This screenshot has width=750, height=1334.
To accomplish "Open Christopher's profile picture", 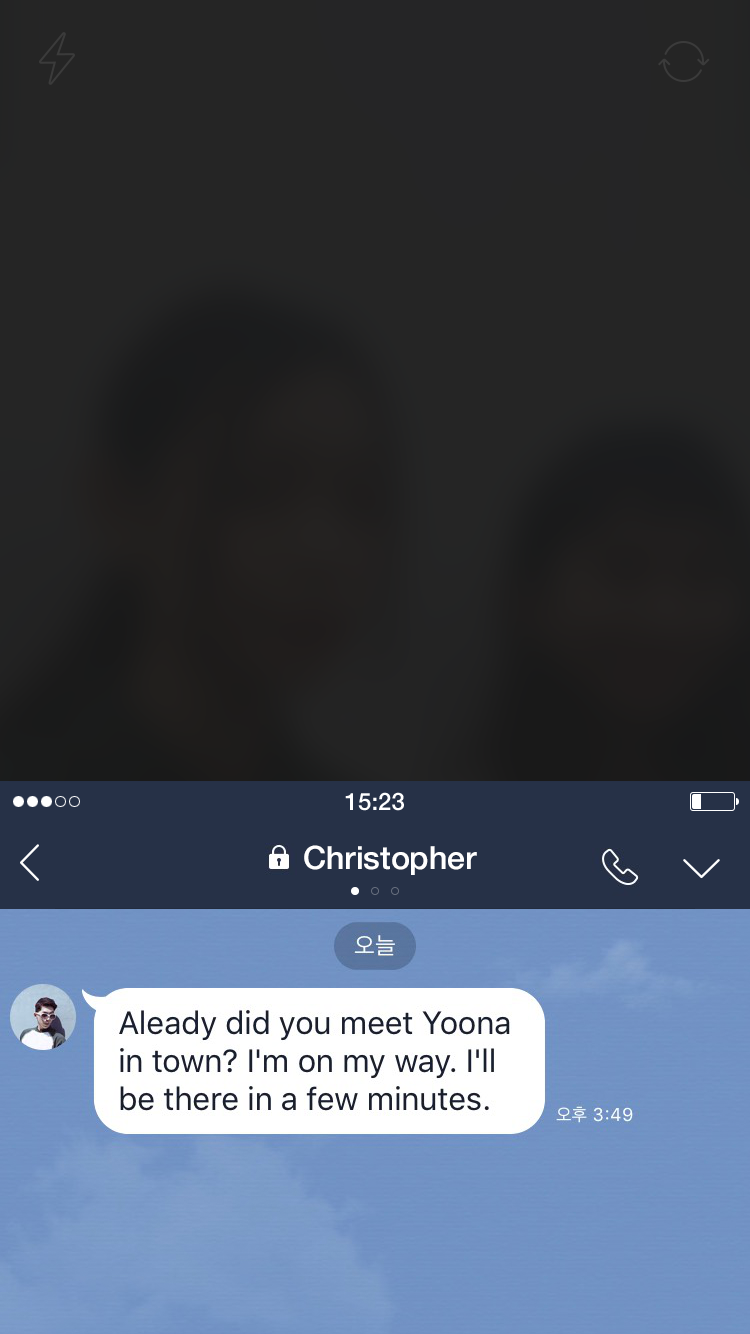I will (x=43, y=1017).
